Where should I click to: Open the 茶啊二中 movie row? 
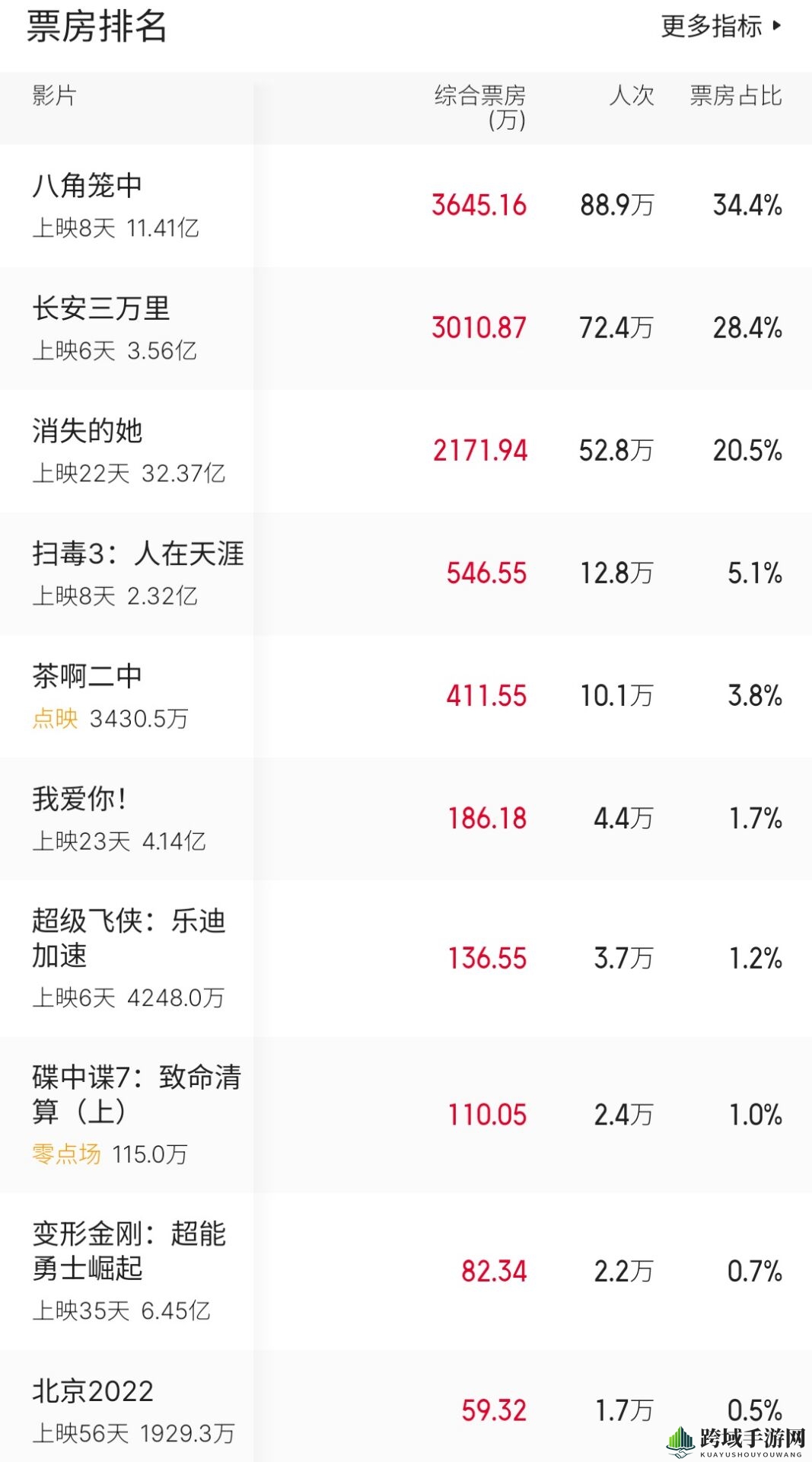[x=406, y=697]
